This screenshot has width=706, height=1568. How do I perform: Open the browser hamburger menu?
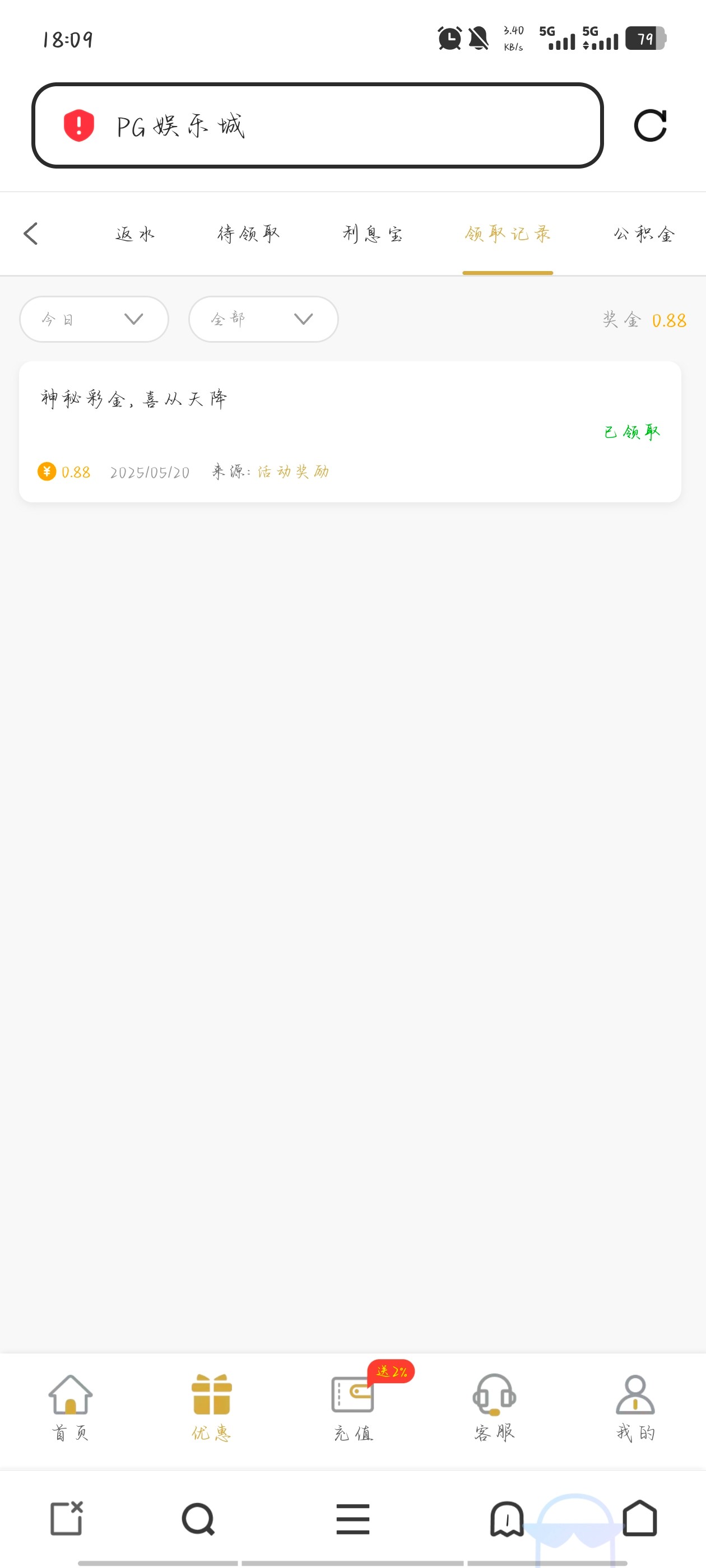352,1519
